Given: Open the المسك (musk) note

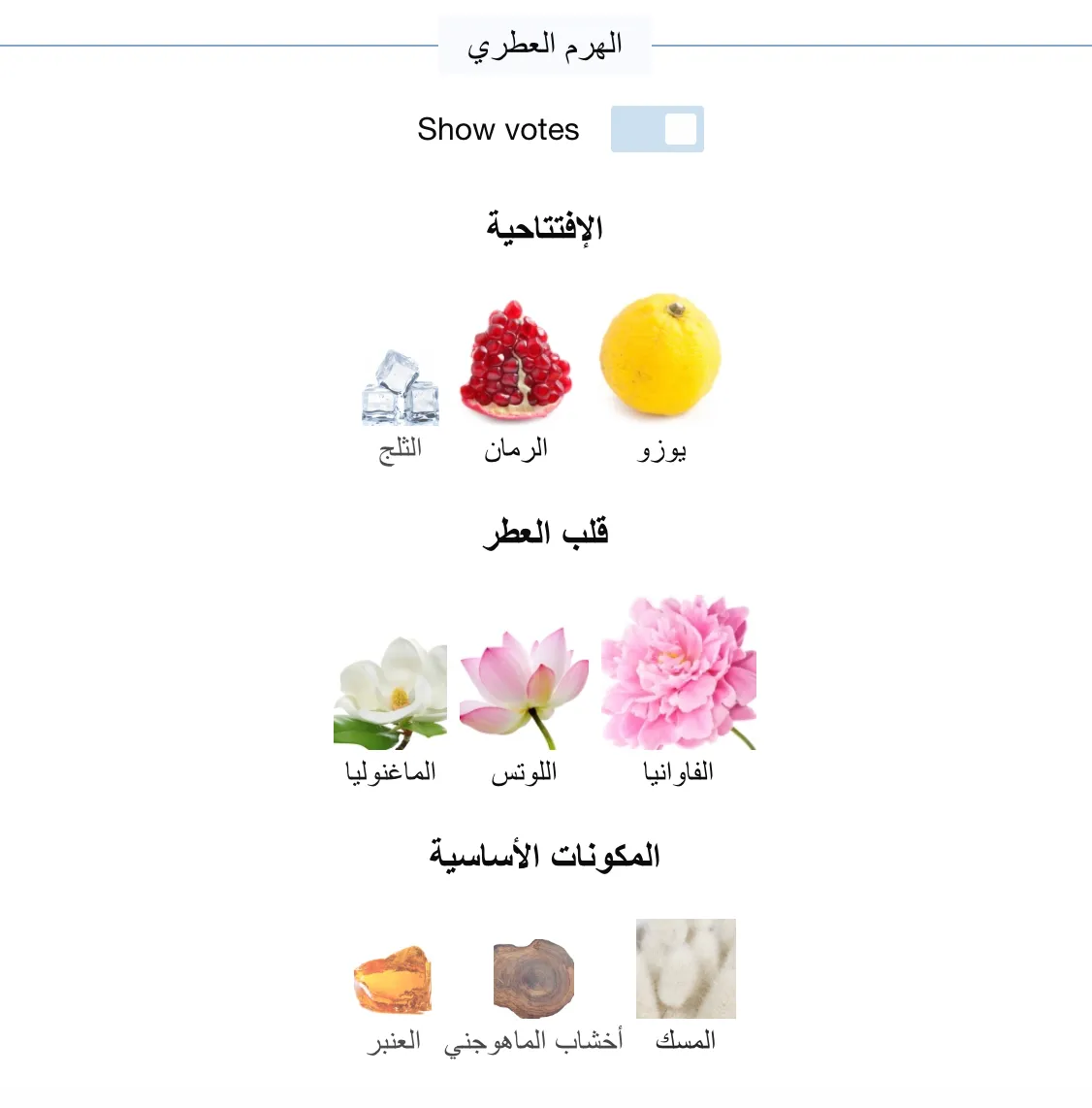Looking at the screenshot, I should pos(686,968).
